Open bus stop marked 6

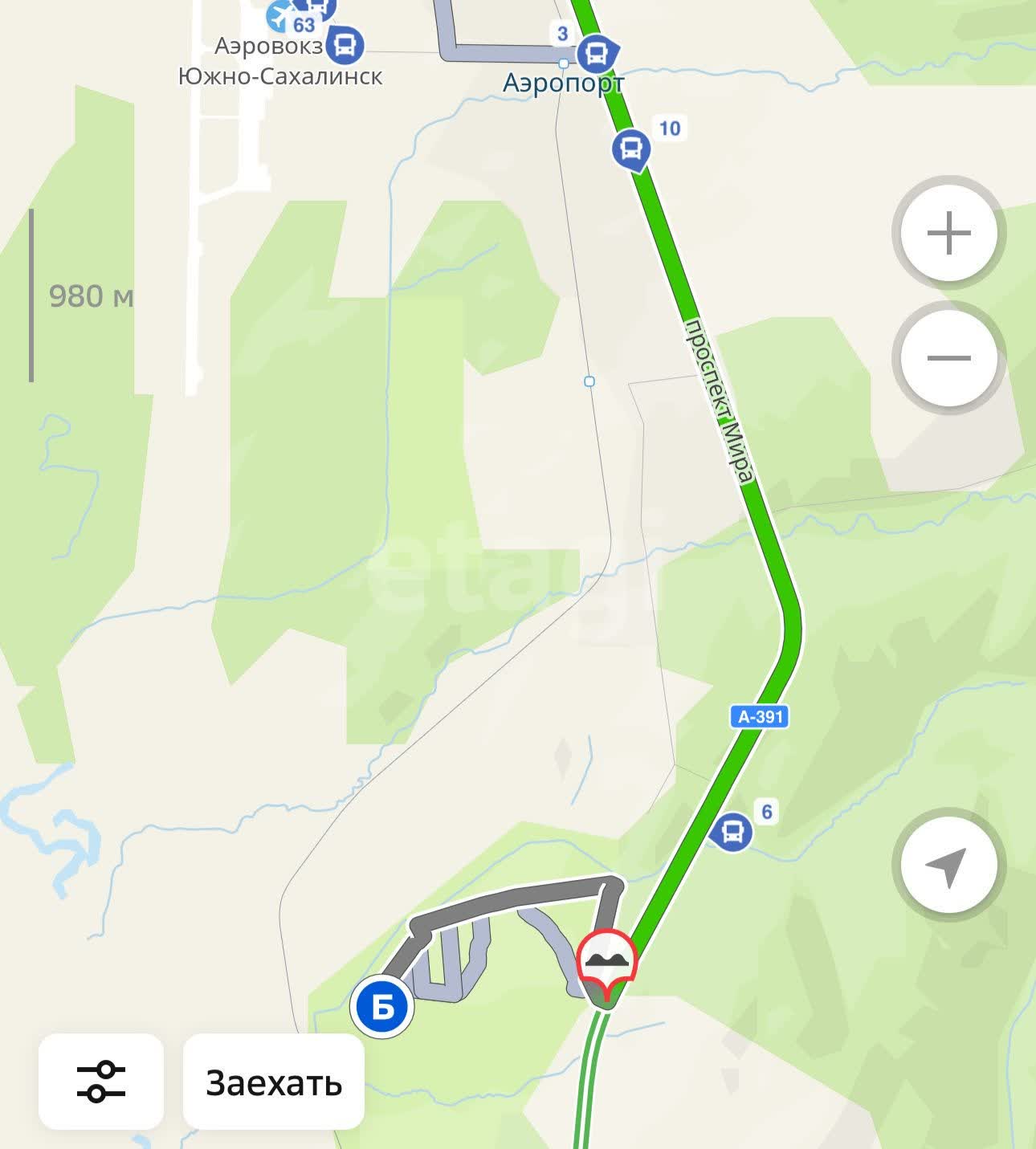(x=732, y=831)
